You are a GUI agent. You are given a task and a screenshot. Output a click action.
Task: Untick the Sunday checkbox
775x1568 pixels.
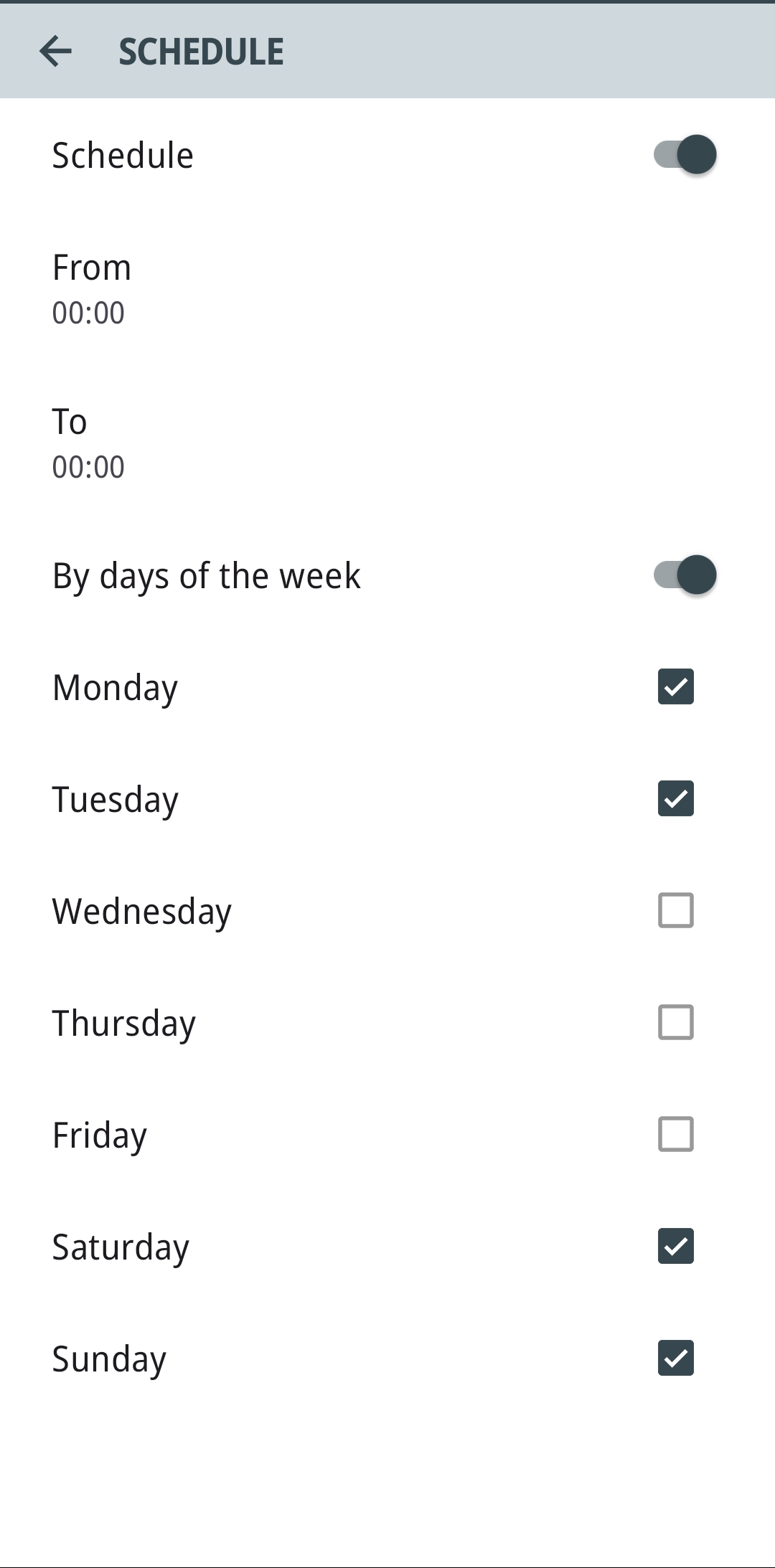pos(675,1359)
